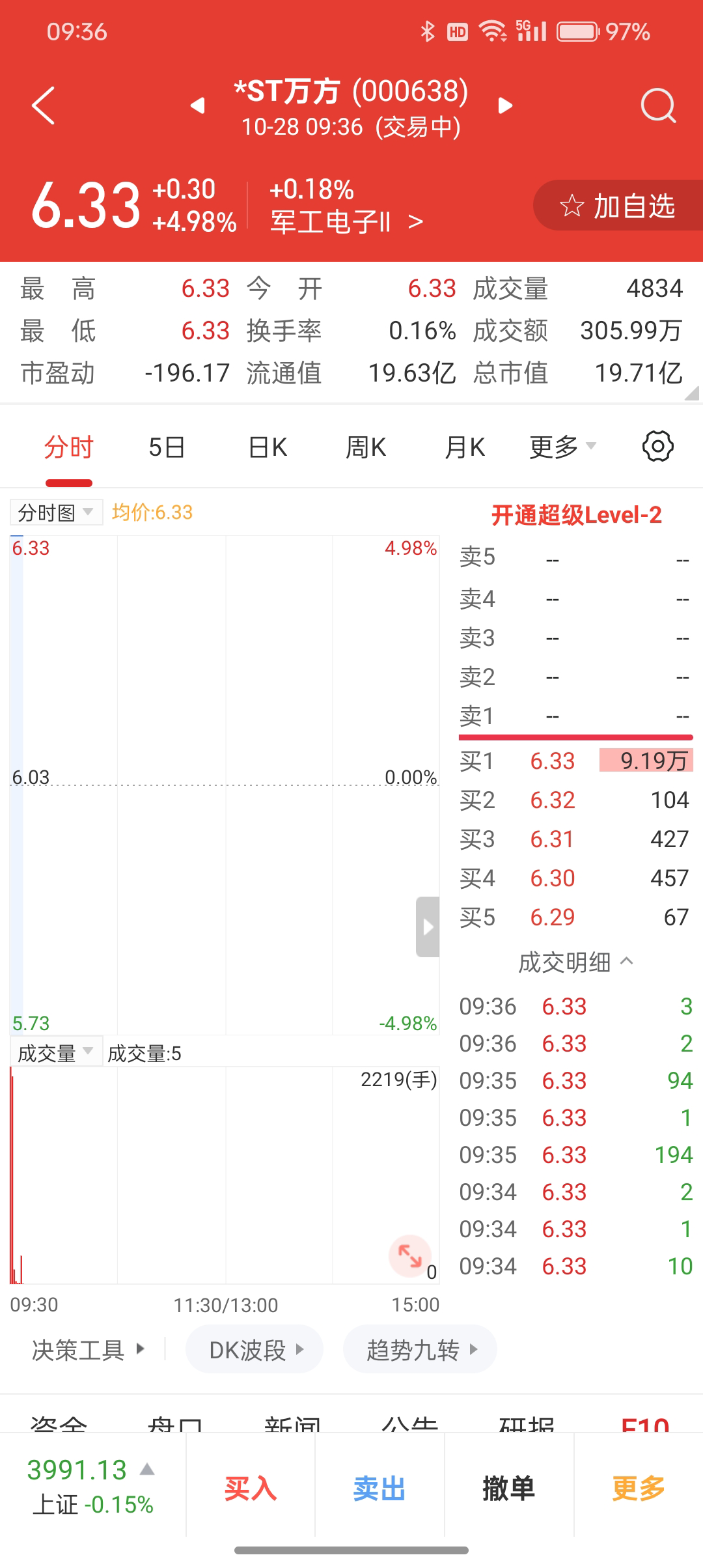The image size is (703, 1568).
Task: Switch to the 周K chart tab
Action: click(x=366, y=447)
